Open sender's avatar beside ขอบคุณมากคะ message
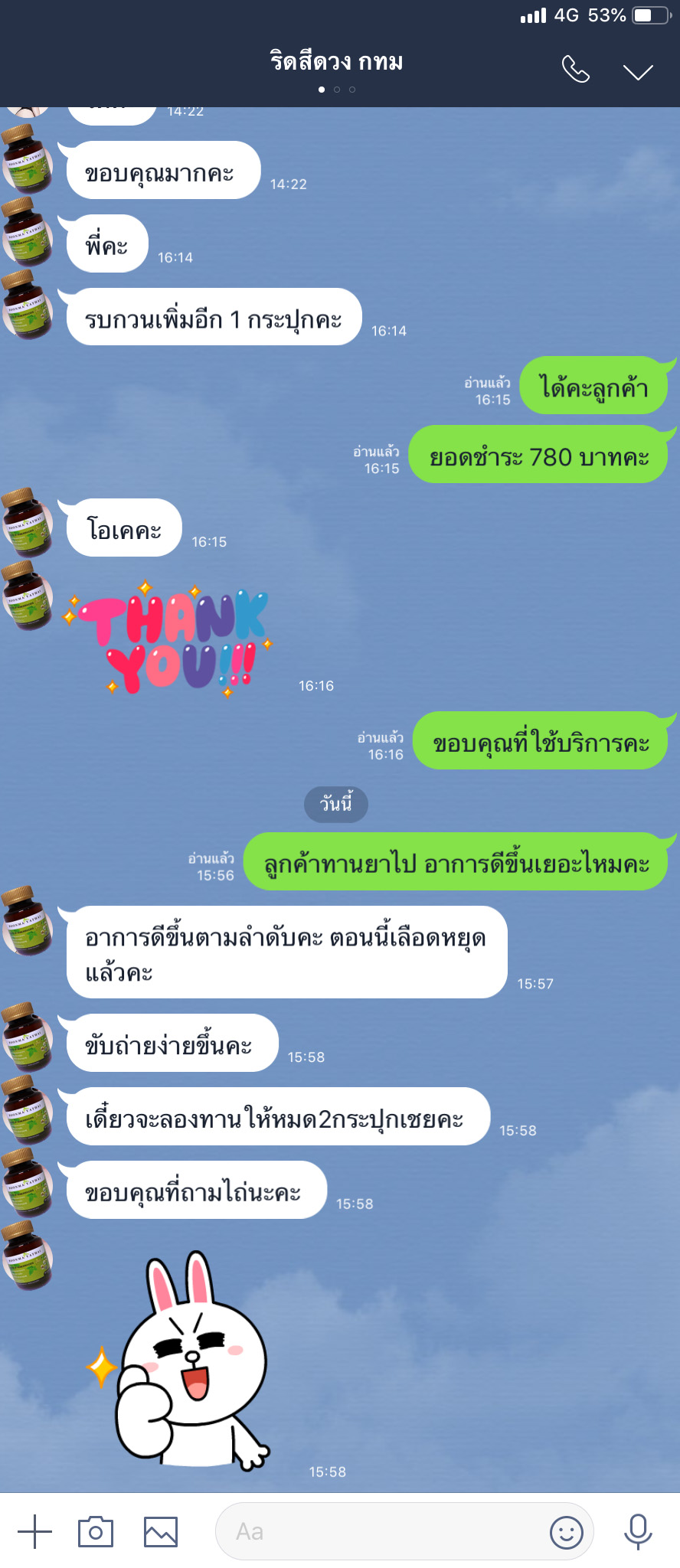 click(28, 158)
